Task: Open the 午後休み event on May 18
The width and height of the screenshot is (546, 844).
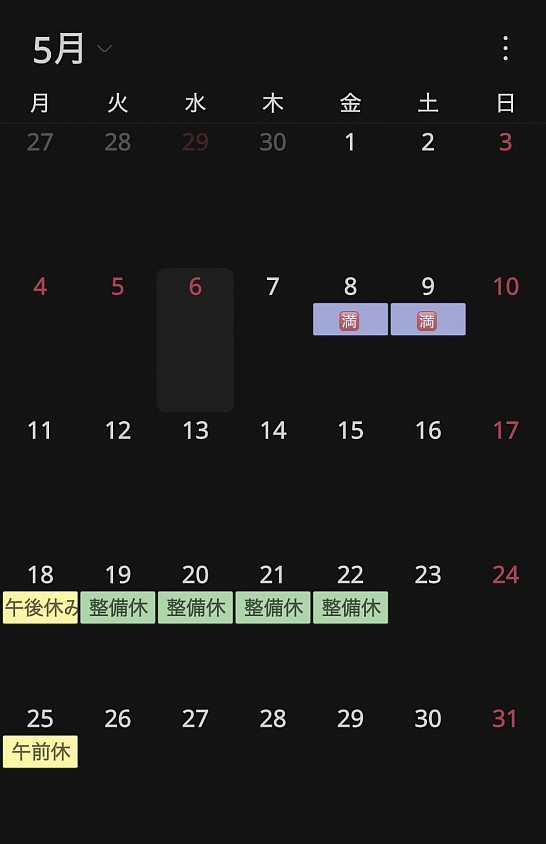Action: [40, 608]
